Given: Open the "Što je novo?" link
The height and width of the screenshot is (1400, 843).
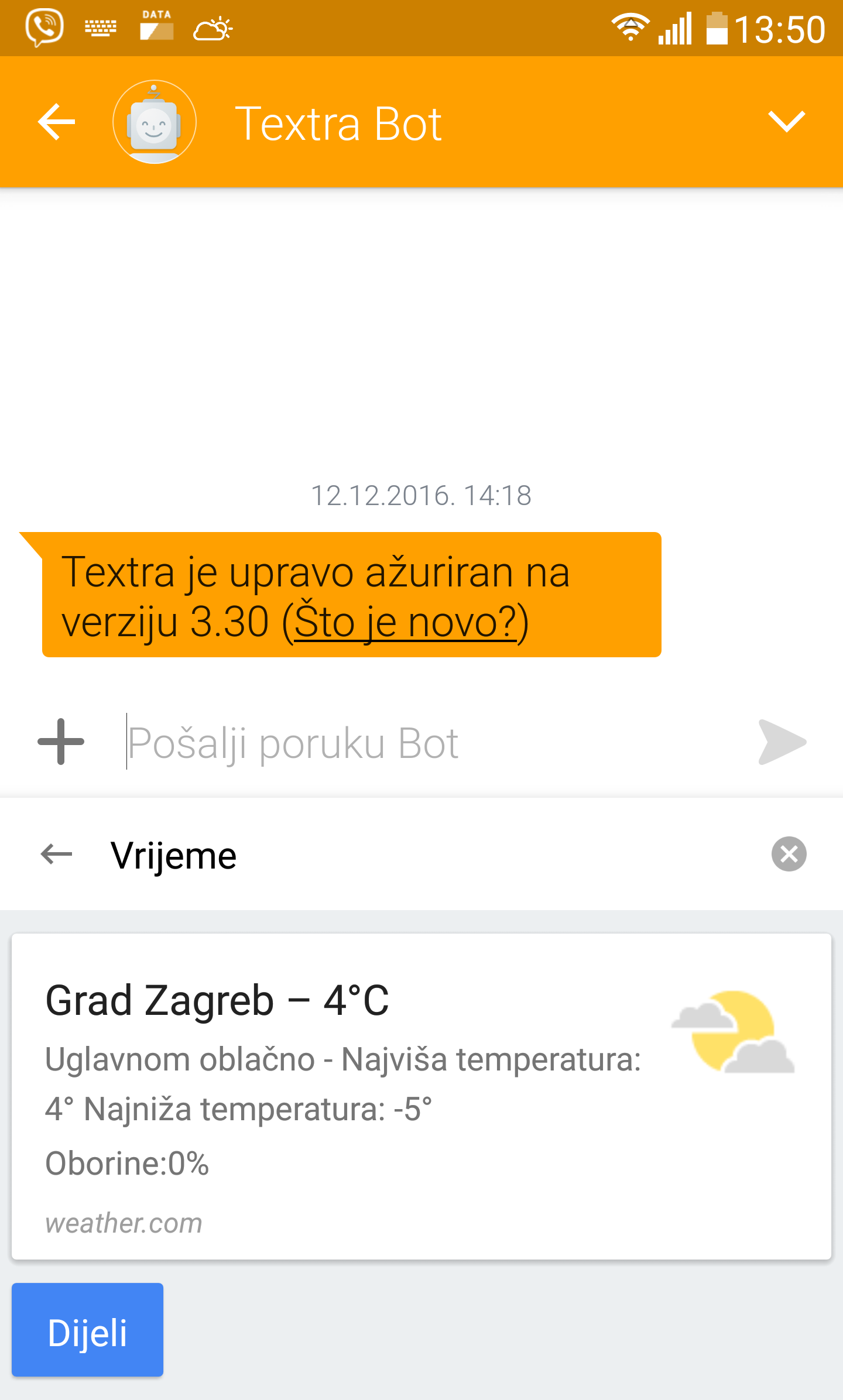Looking at the screenshot, I should (405, 622).
